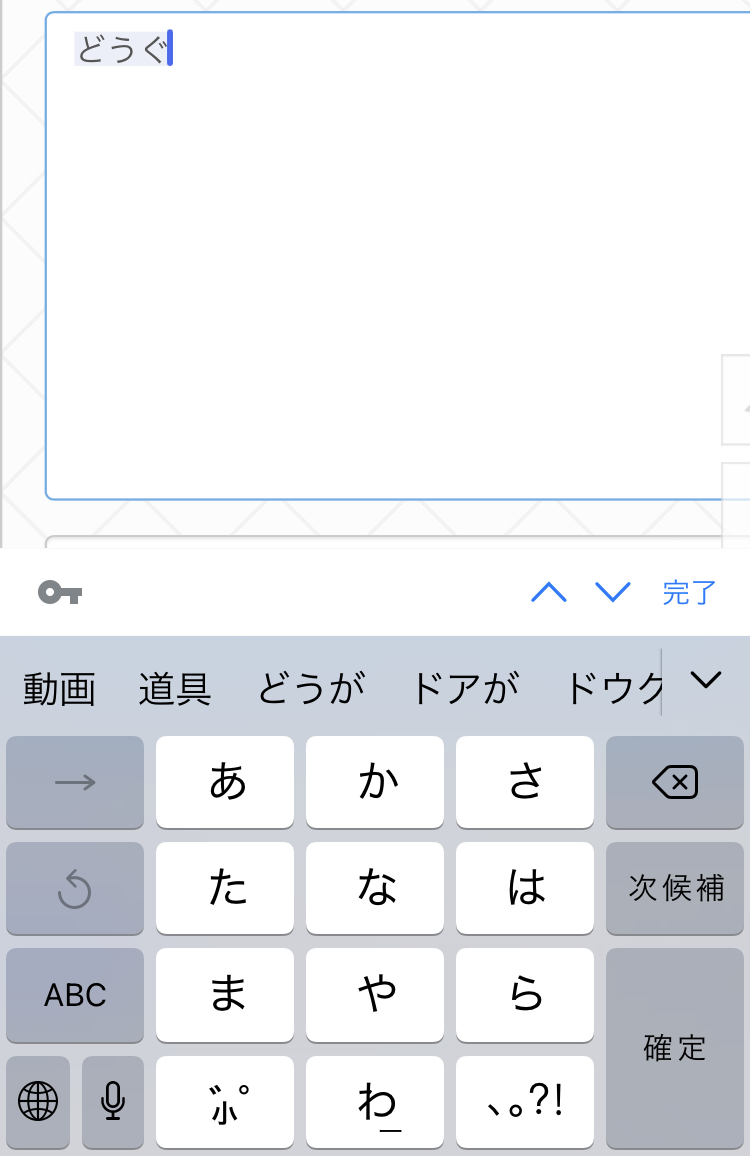750x1156 pixels.
Task: Start voice dictation with the microphone
Action: point(113,1102)
